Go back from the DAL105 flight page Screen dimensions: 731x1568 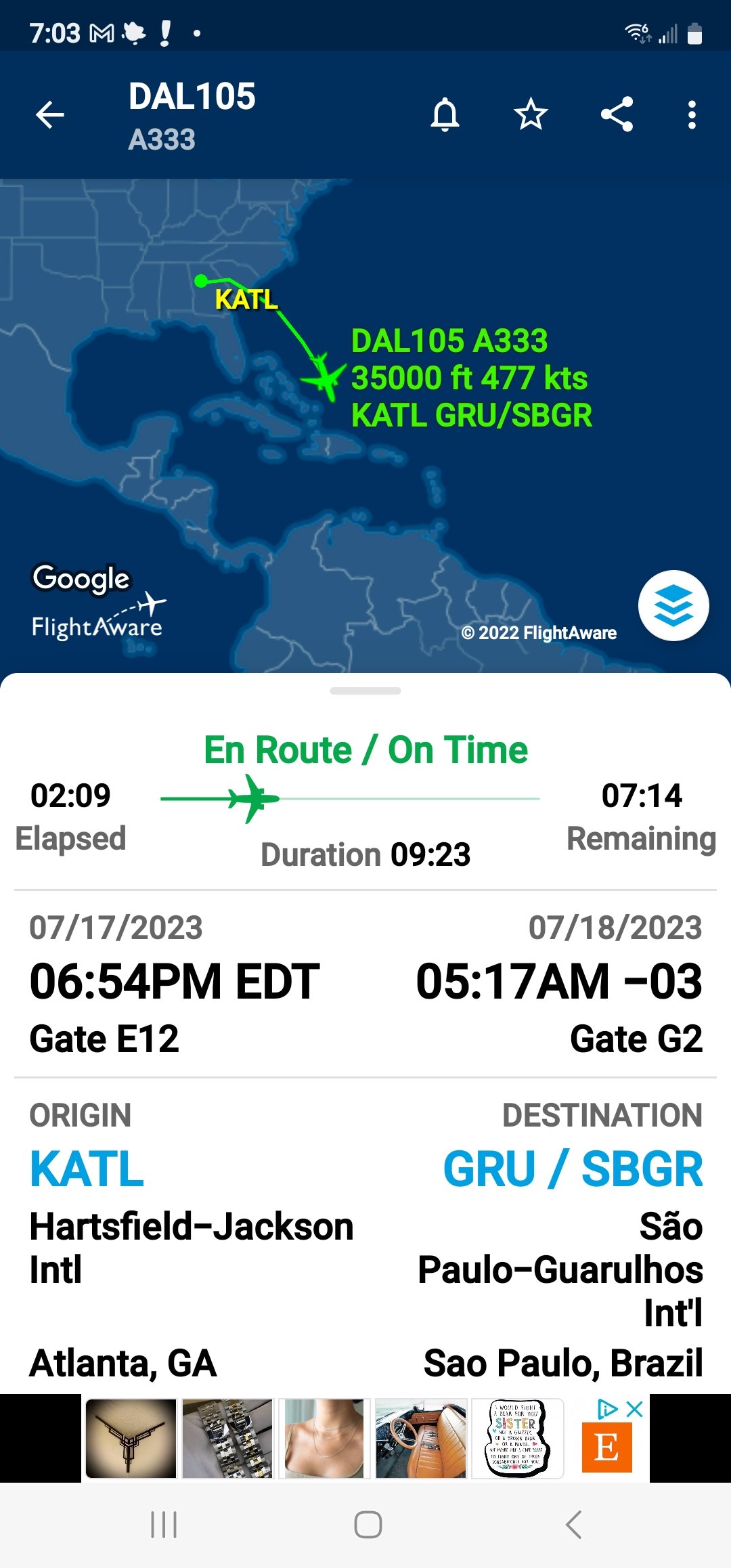[50, 114]
